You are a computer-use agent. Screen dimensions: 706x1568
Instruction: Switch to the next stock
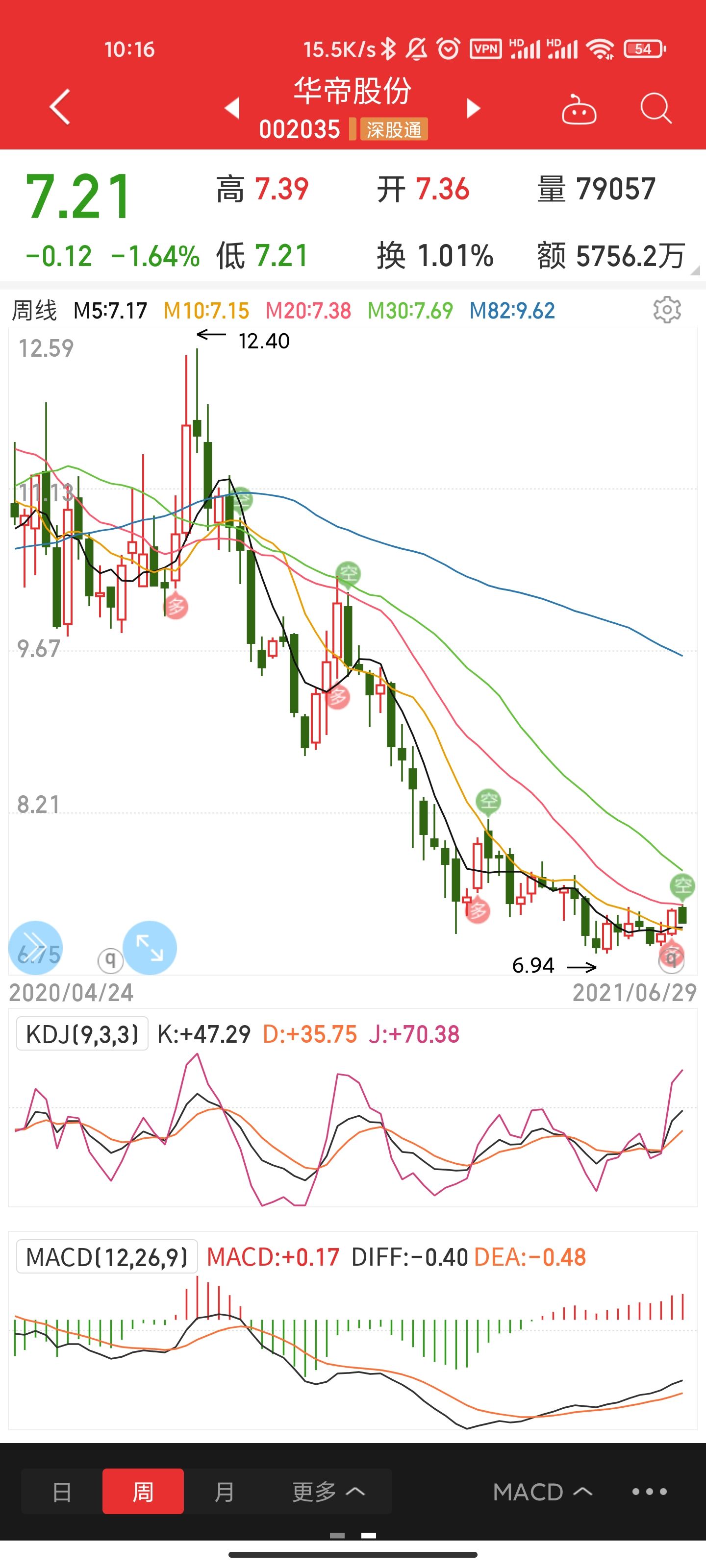click(473, 108)
